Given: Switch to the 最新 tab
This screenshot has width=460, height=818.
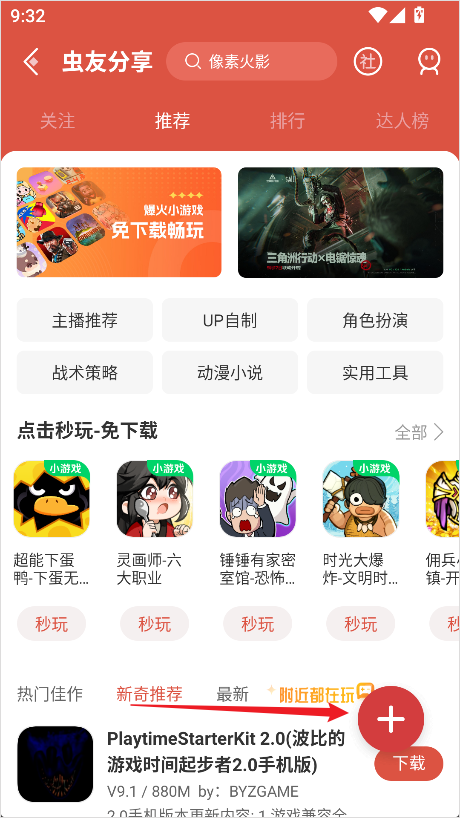Looking at the screenshot, I should [x=233, y=694].
